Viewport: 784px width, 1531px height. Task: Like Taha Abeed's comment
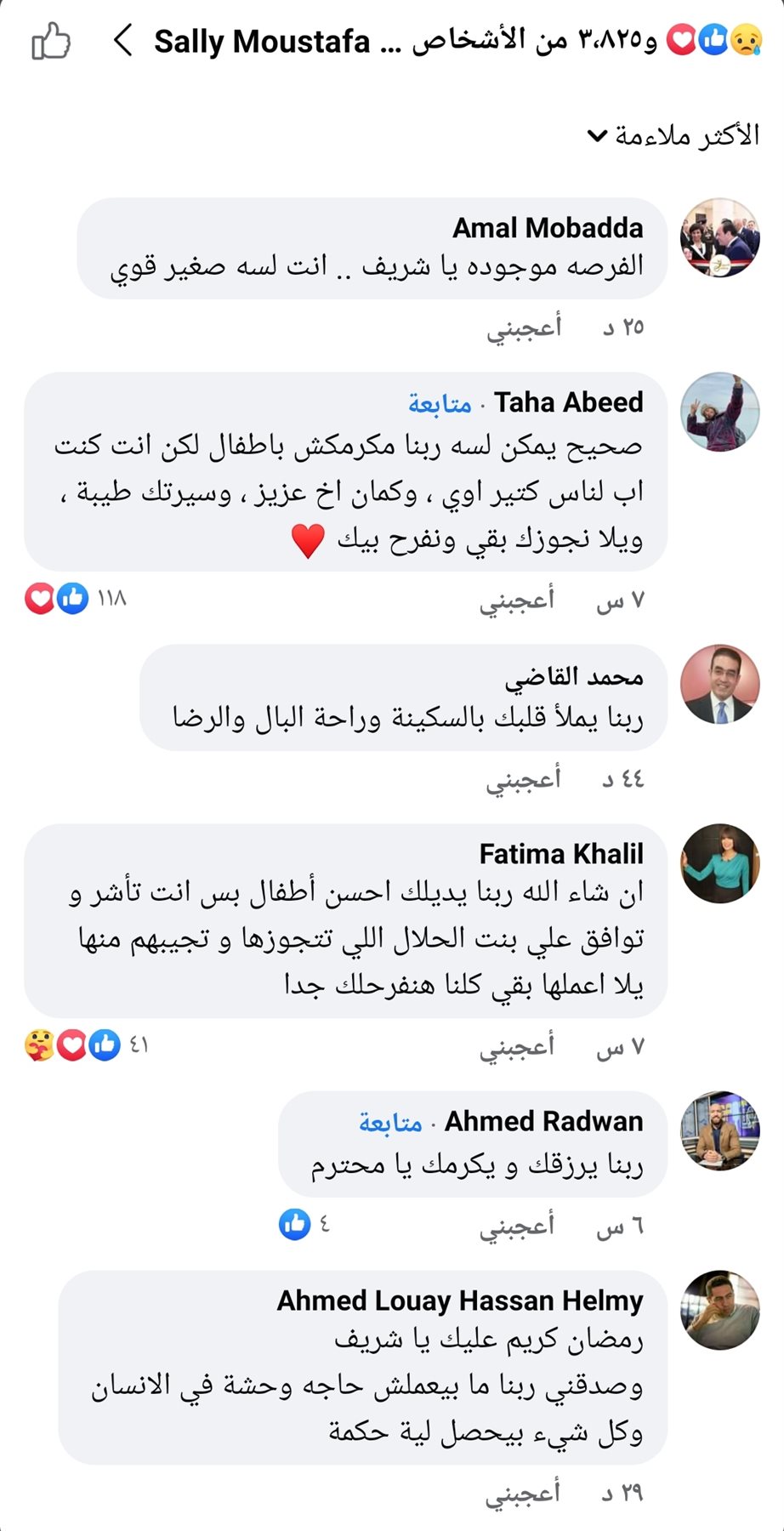(516, 600)
